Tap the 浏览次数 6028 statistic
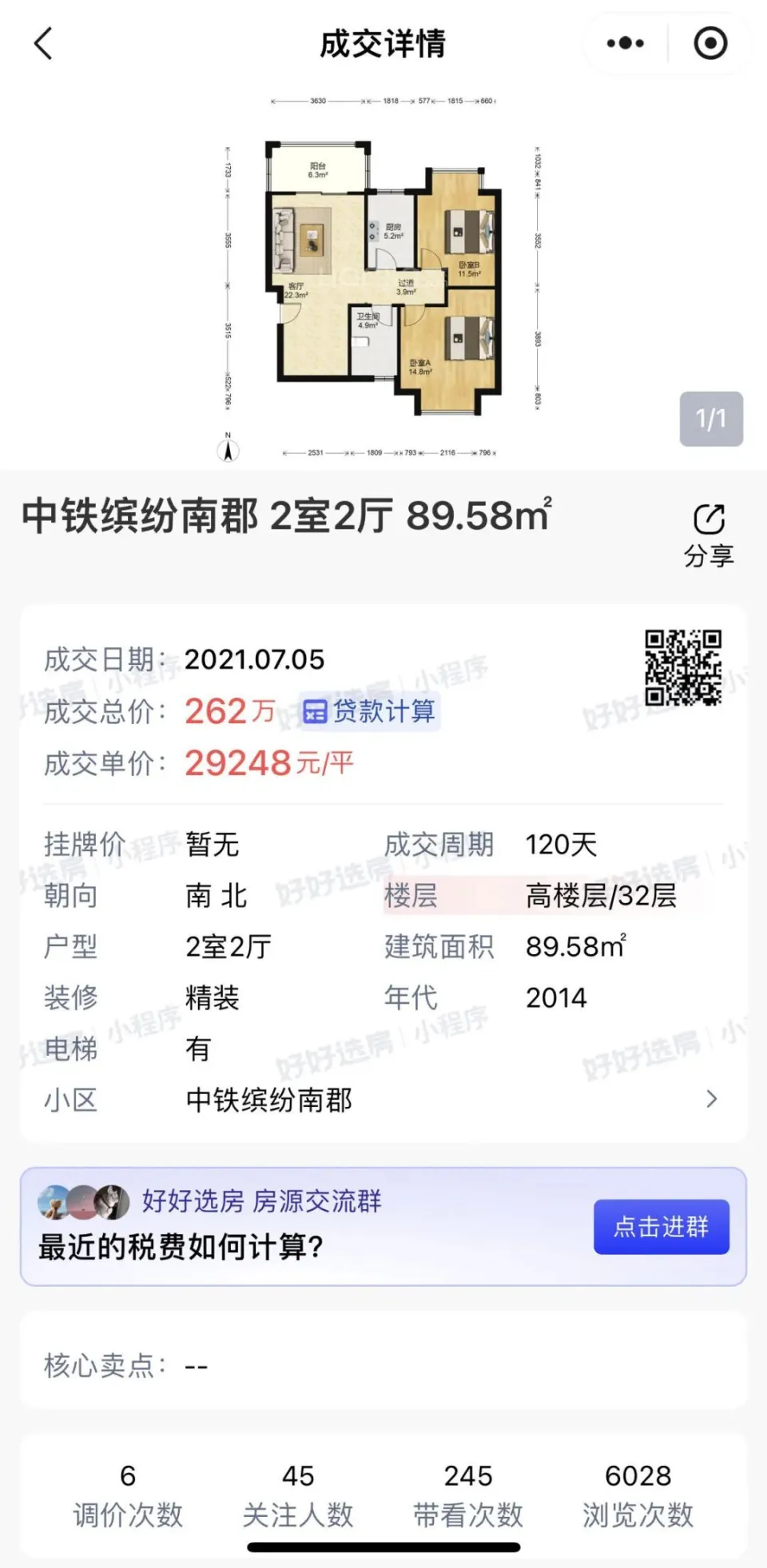The image size is (767, 1568). pos(638,1493)
